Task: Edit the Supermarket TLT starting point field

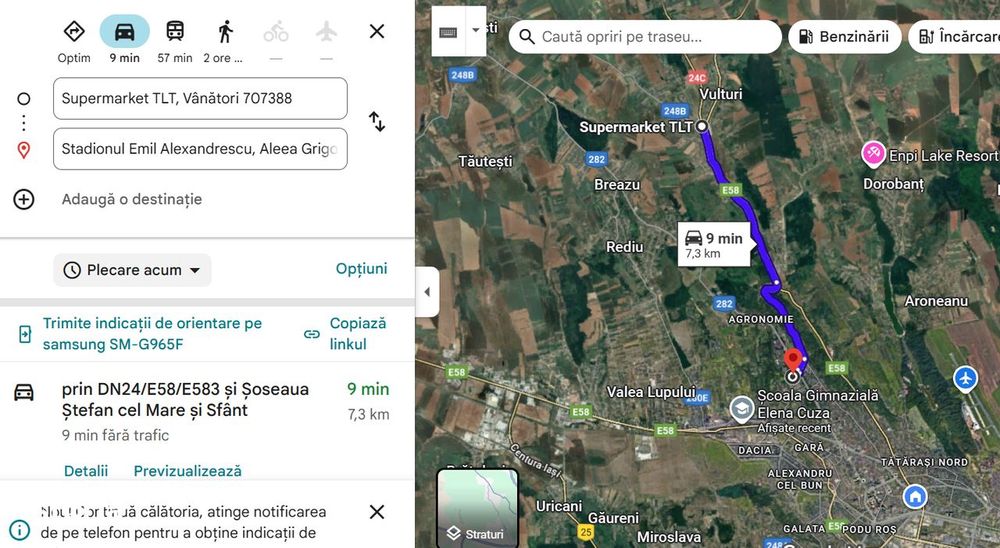Action: tap(200, 98)
